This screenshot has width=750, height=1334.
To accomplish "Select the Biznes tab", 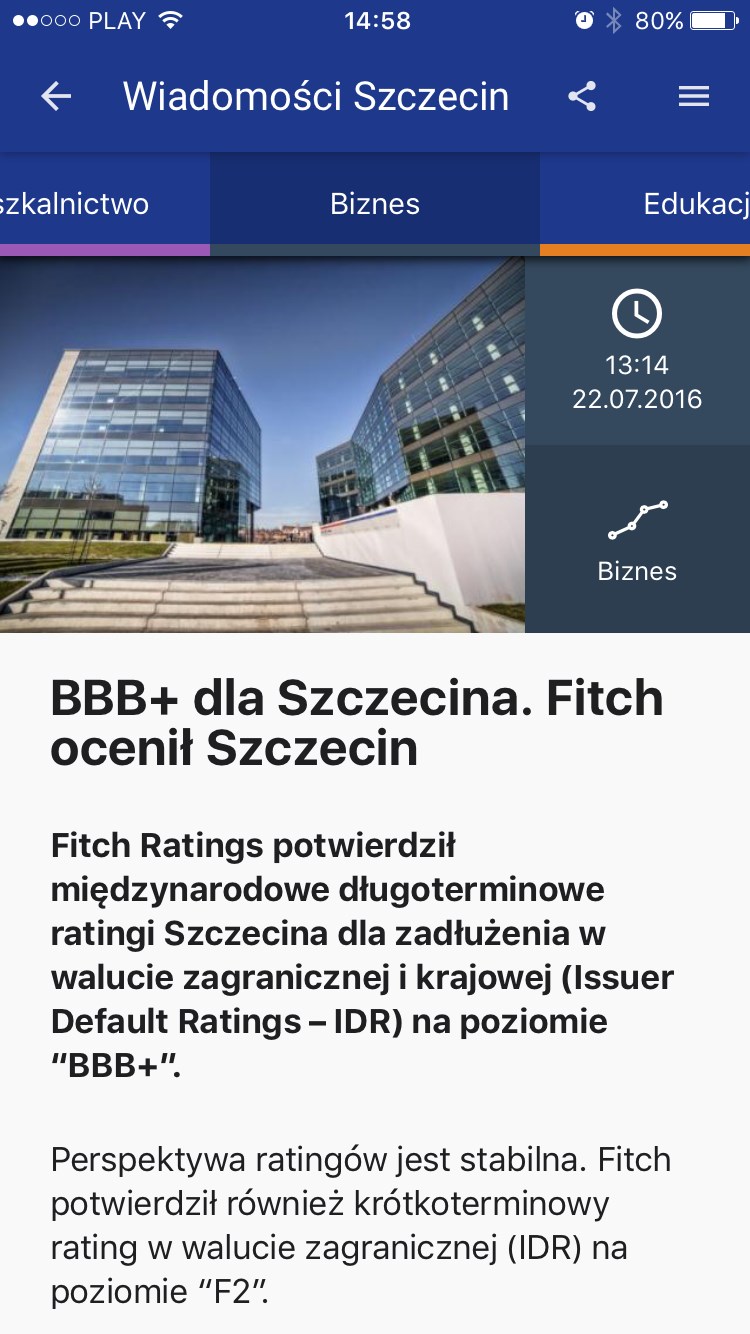I will click(x=375, y=204).
